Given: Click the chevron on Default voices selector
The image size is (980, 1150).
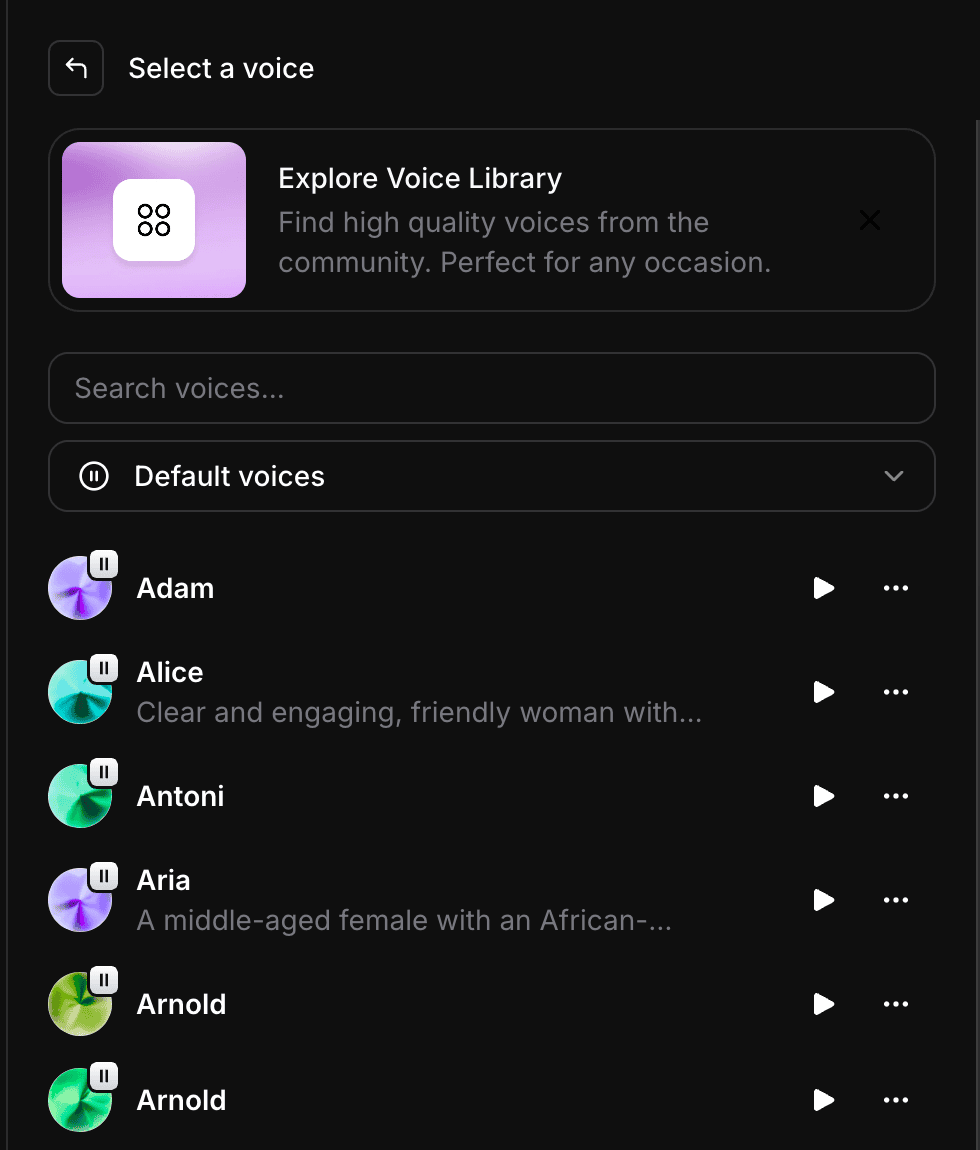Looking at the screenshot, I should (x=893, y=476).
